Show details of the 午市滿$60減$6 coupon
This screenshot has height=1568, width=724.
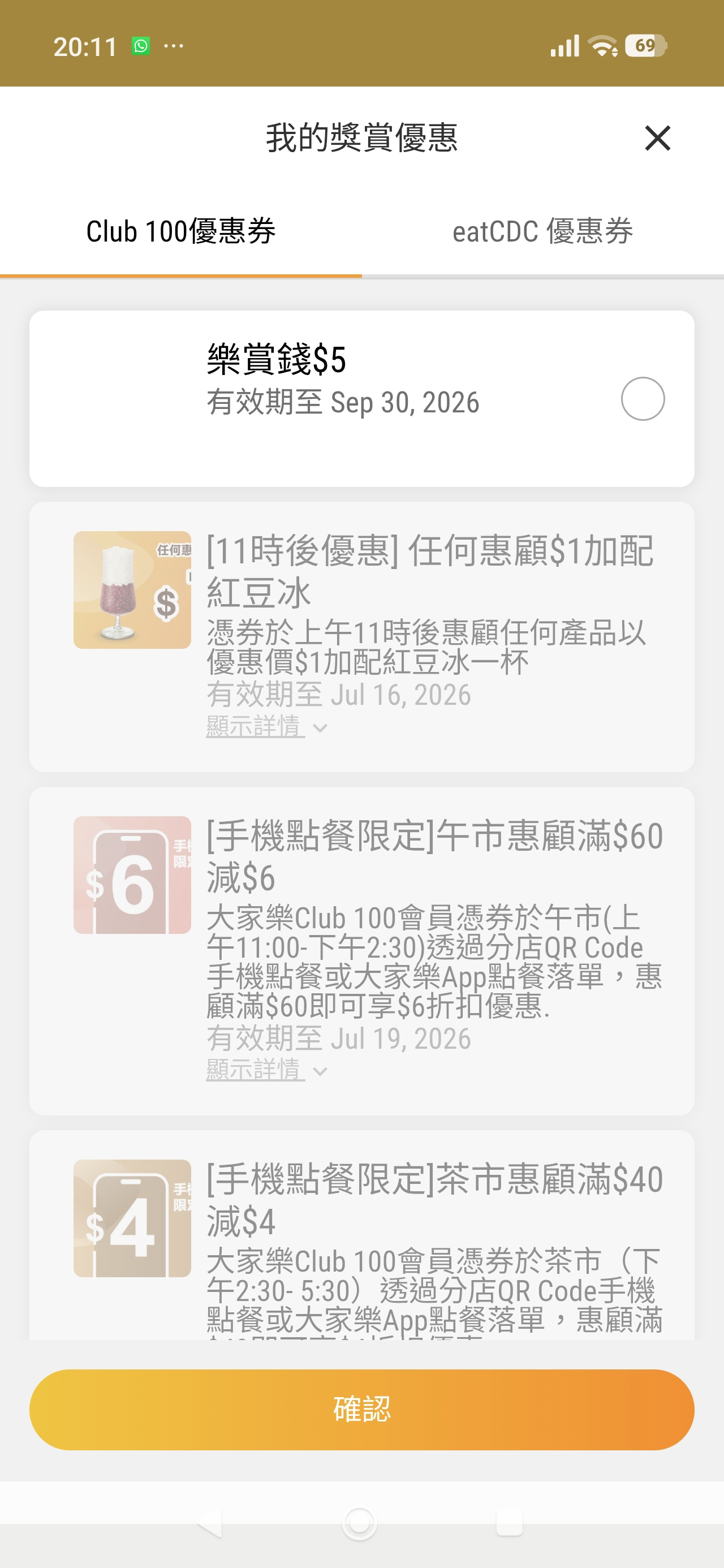(x=267, y=1070)
